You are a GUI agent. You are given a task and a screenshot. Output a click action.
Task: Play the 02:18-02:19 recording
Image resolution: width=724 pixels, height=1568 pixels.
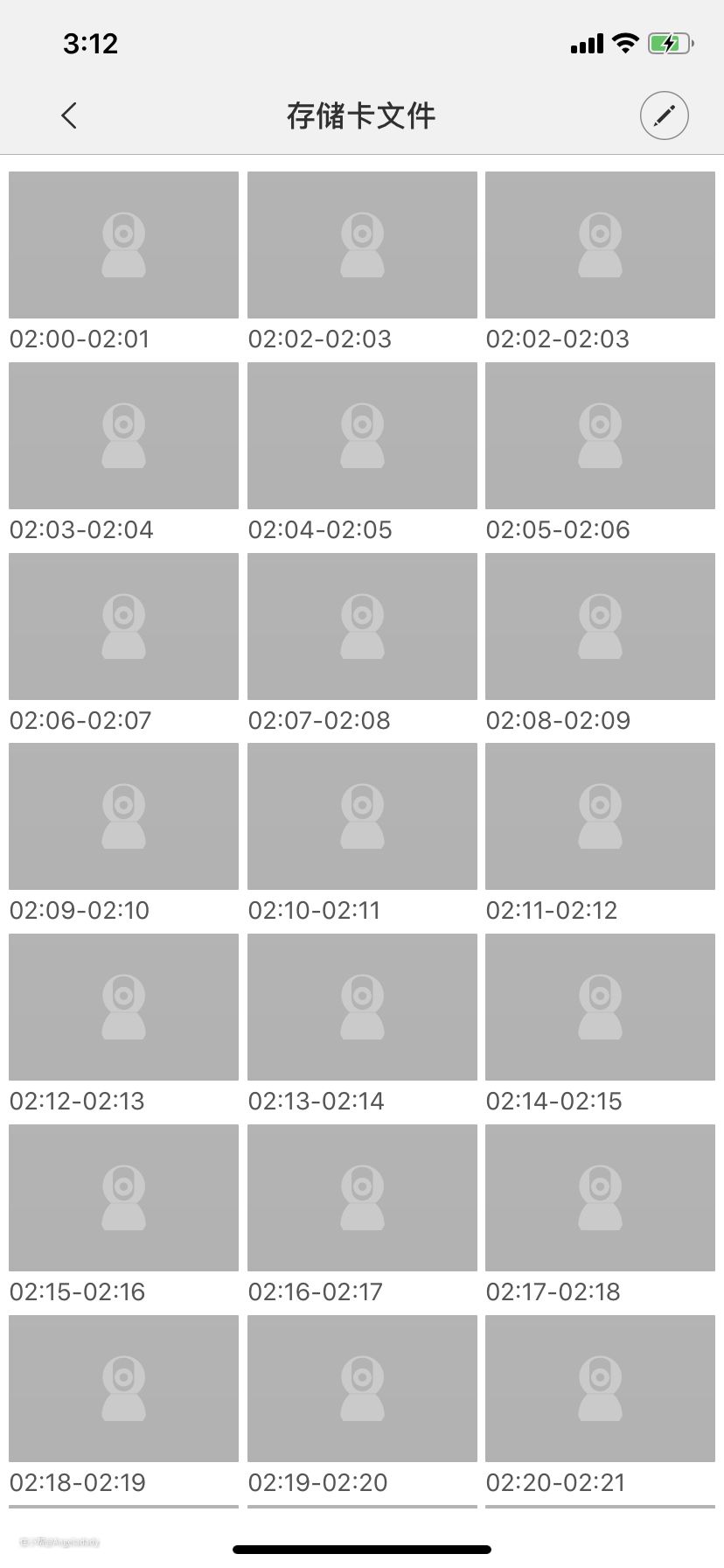tap(123, 1389)
